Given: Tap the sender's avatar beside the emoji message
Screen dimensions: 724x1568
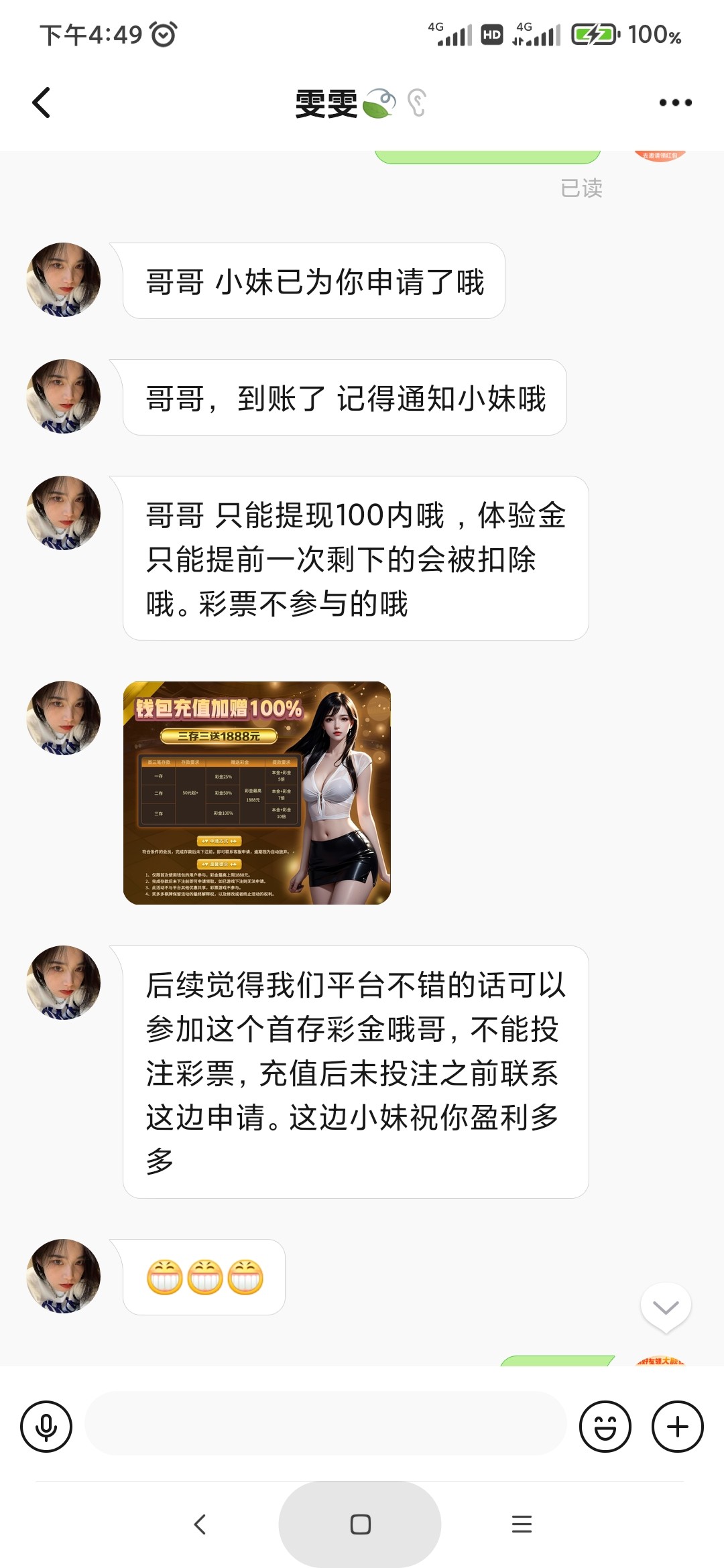Looking at the screenshot, I should coord(63,1276).
